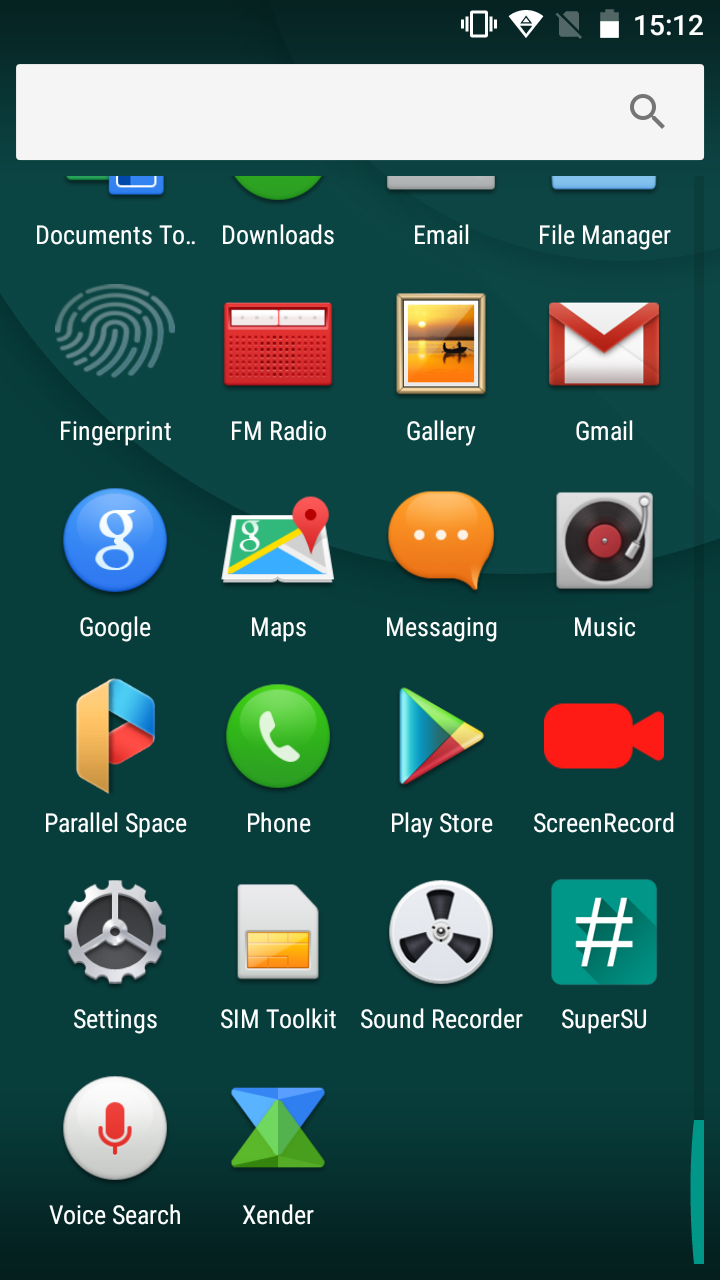Viewport: 720px width, 1280px height.
Task: Launch FM Radio
Action: 278,345
